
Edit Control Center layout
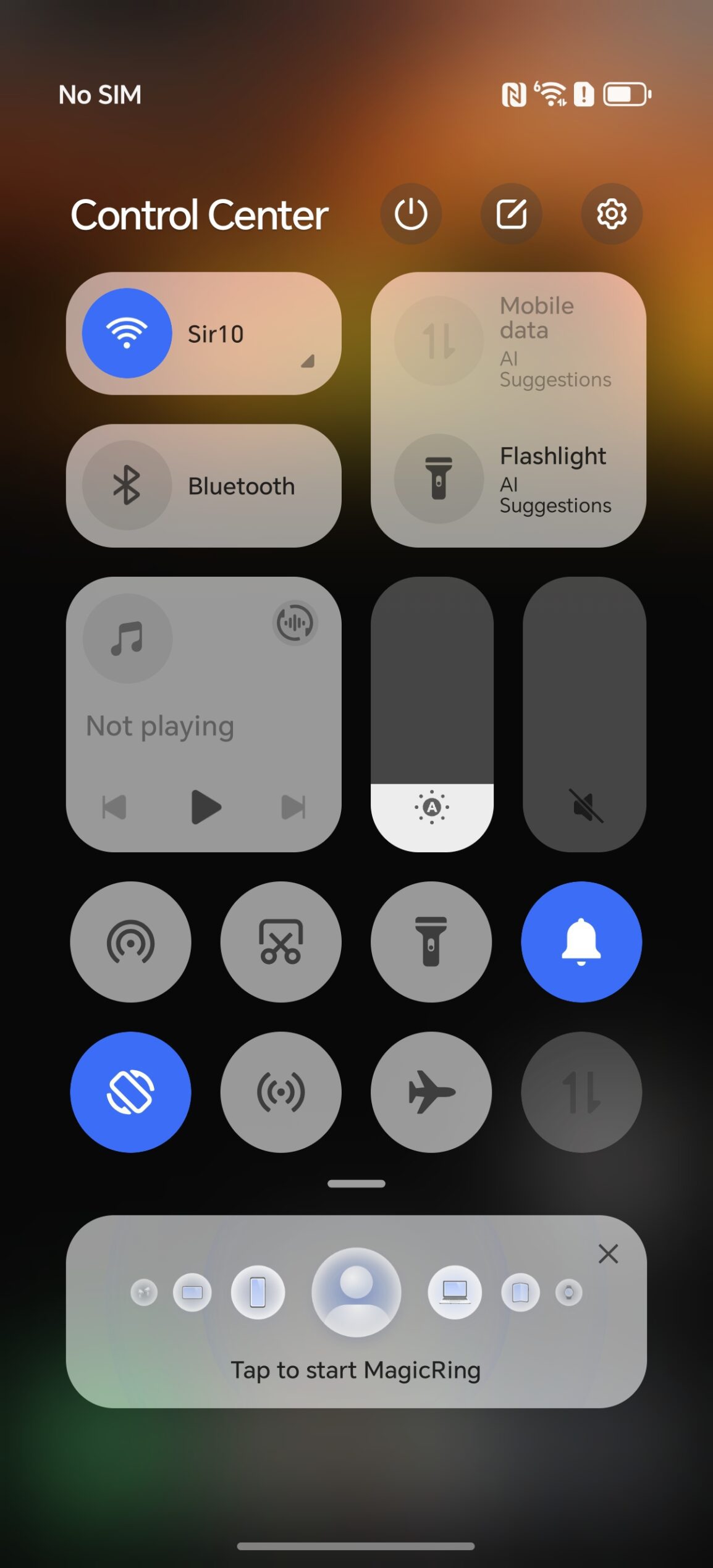pos(511,214)
